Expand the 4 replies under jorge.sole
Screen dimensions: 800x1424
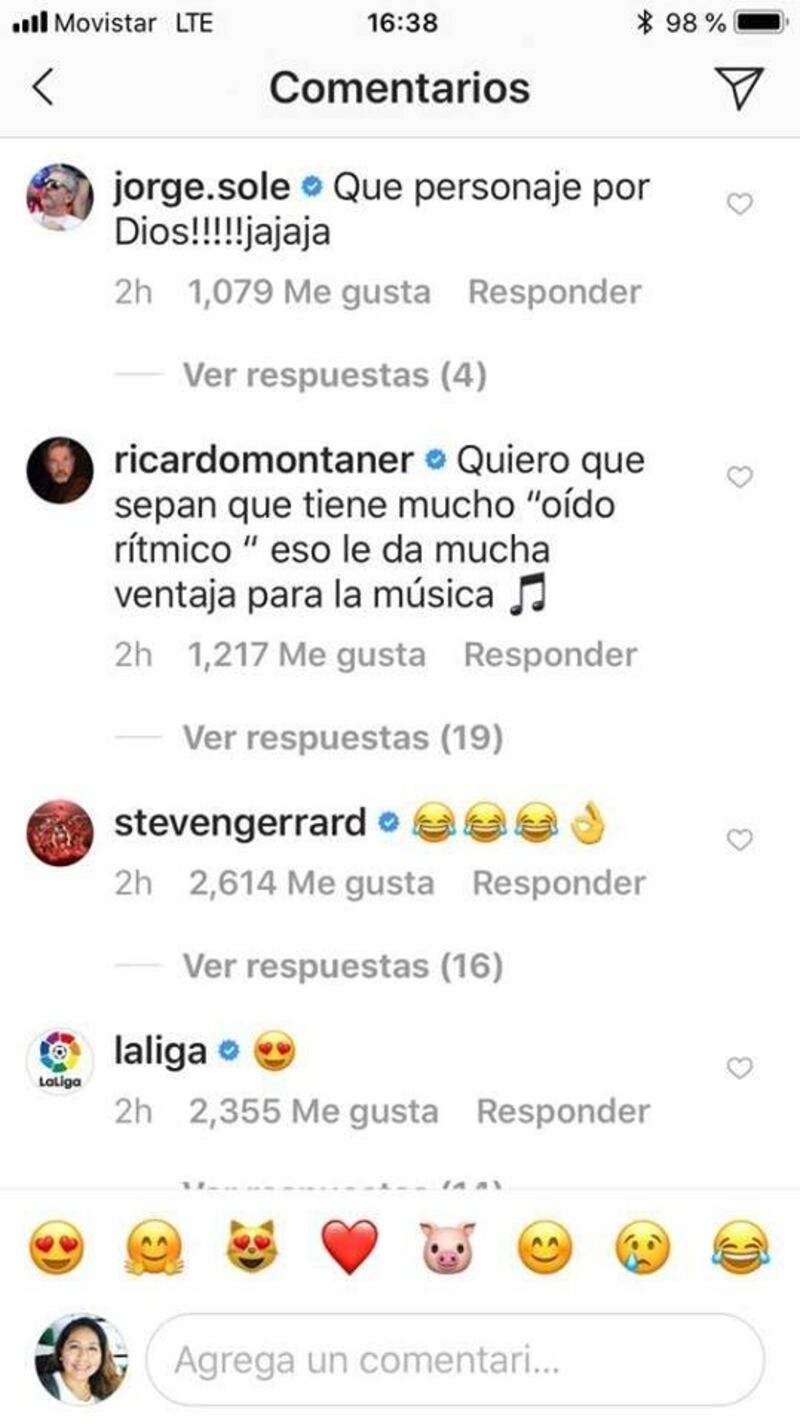[x=334, y=376]
